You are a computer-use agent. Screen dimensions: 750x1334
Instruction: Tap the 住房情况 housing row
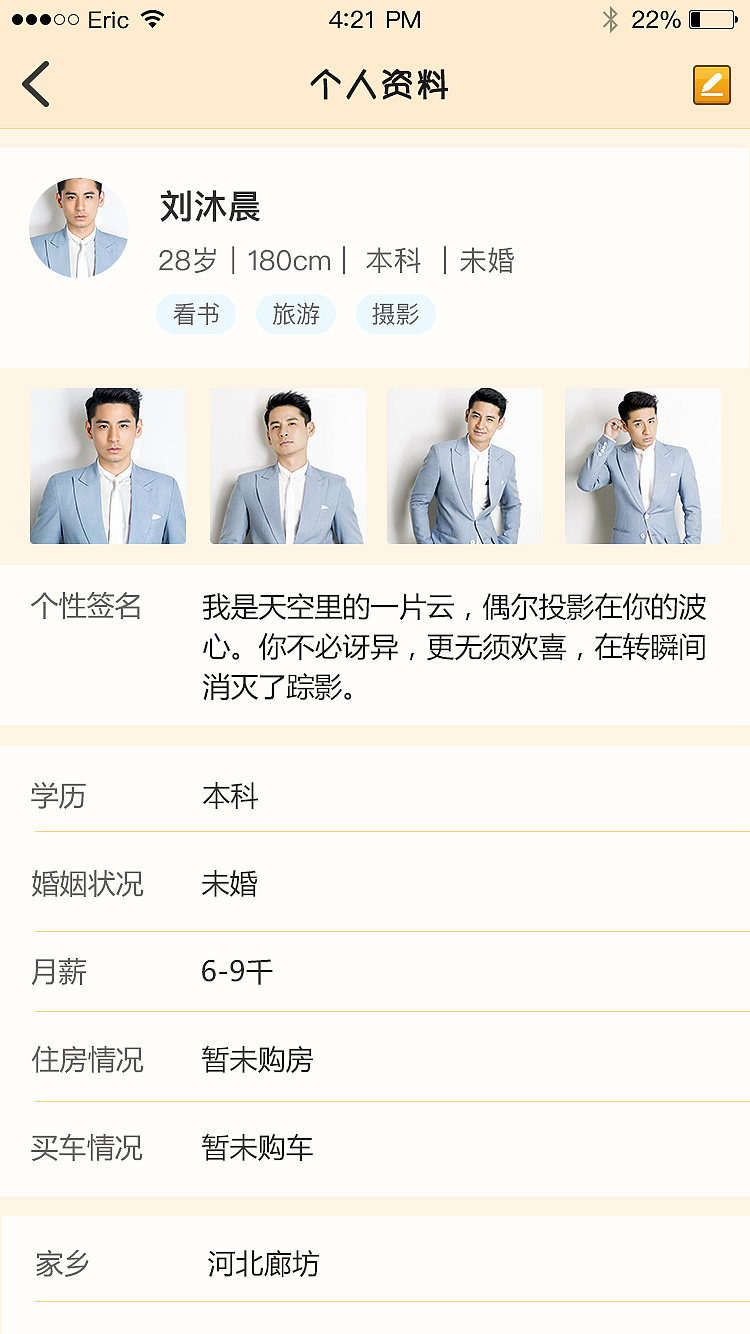(375, 1060)
